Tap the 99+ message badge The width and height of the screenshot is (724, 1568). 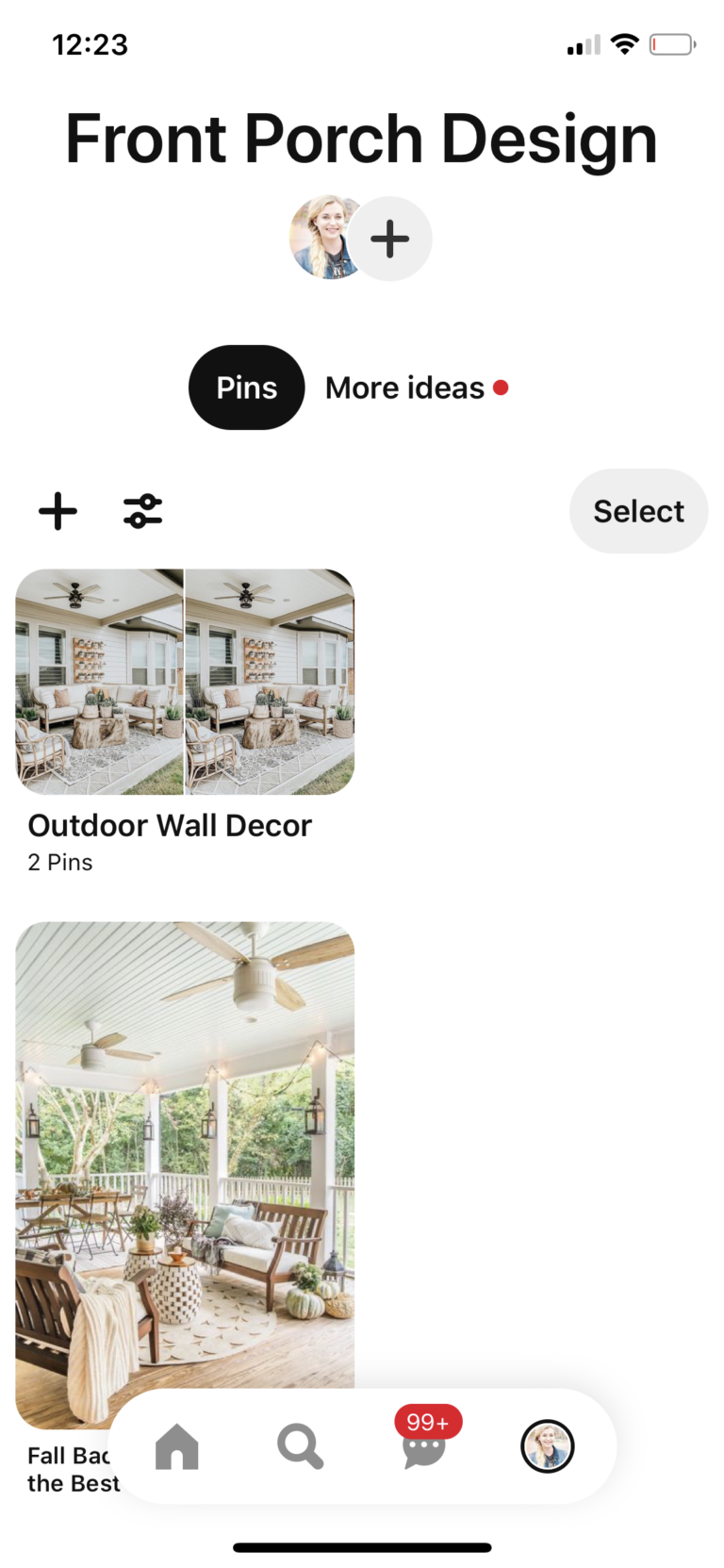(x=426, y=1423)
